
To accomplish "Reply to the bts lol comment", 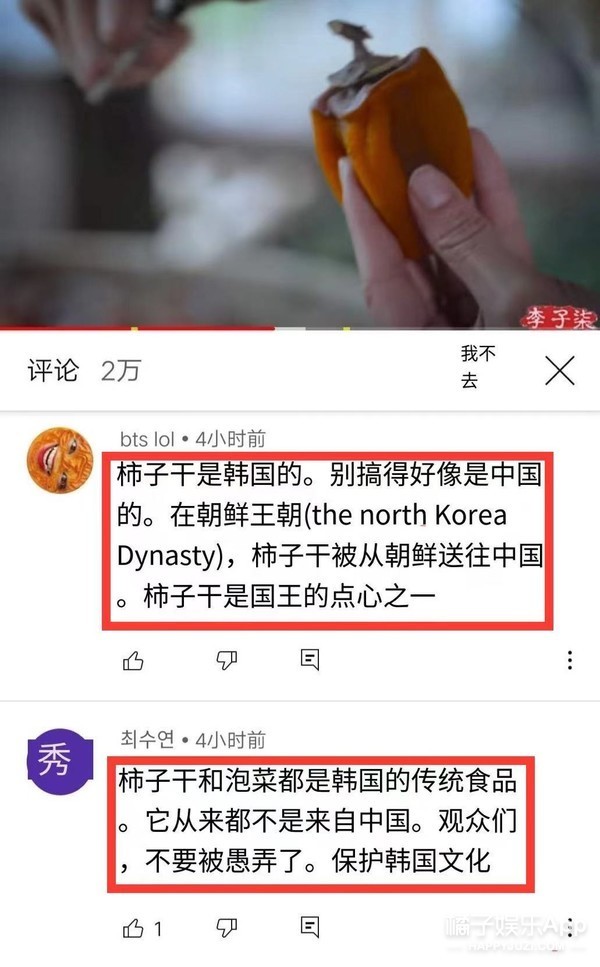I will coord(310,660).
